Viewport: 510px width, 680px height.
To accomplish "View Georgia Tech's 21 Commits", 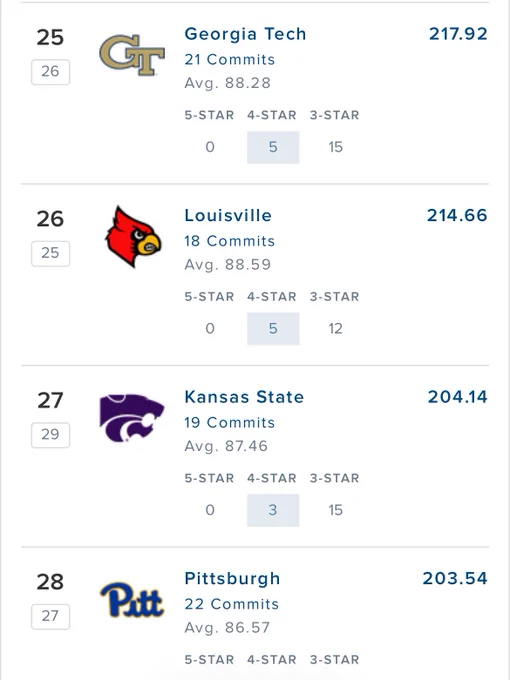I will tap(229, 59).
